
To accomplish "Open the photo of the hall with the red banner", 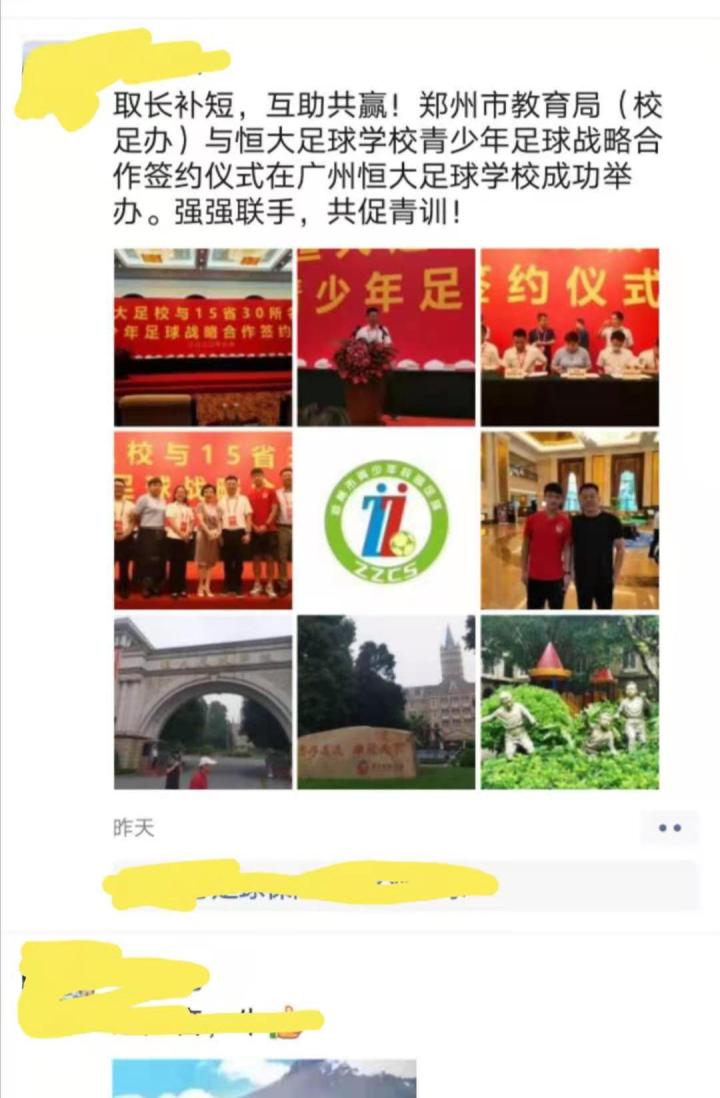I will (x=203, y=337).
